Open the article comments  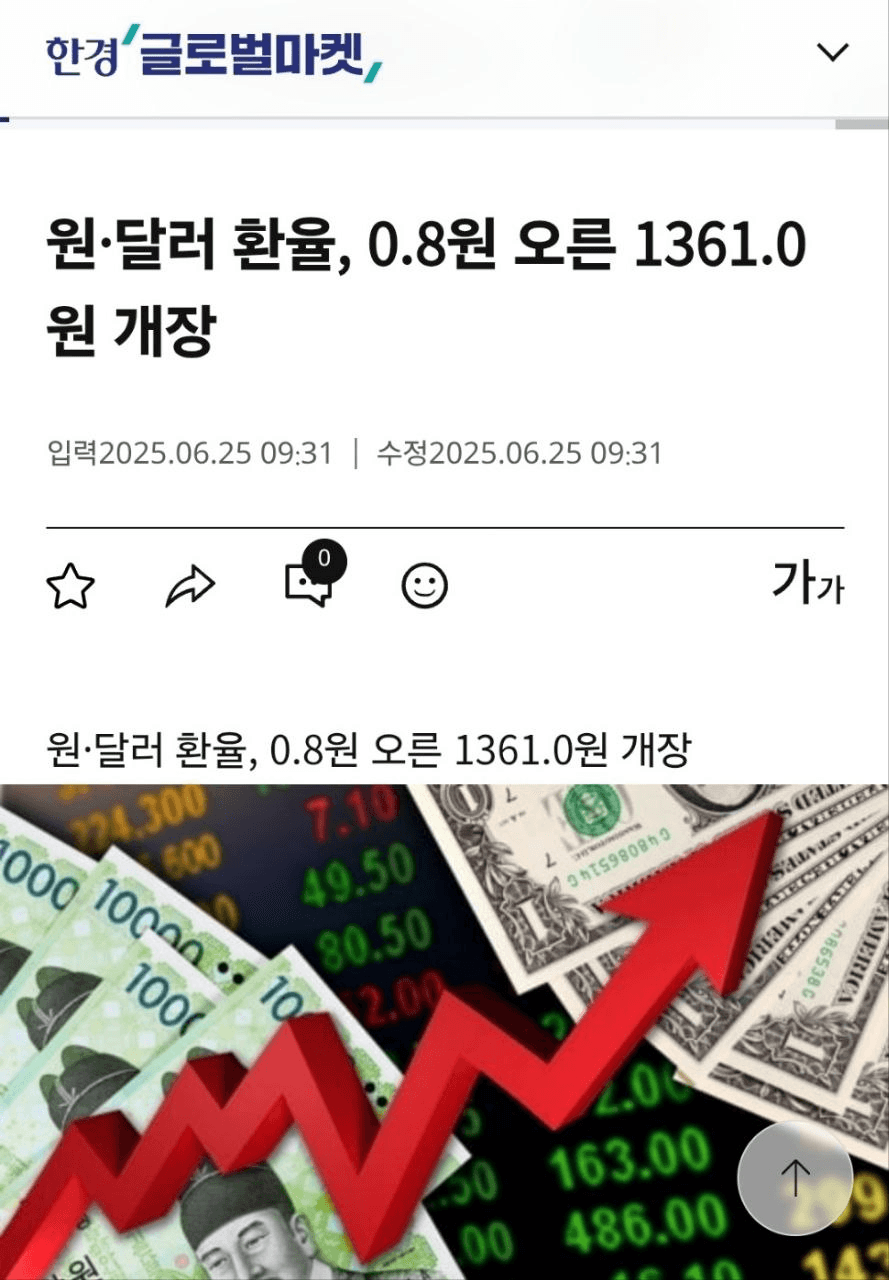(x=308, y=585)
